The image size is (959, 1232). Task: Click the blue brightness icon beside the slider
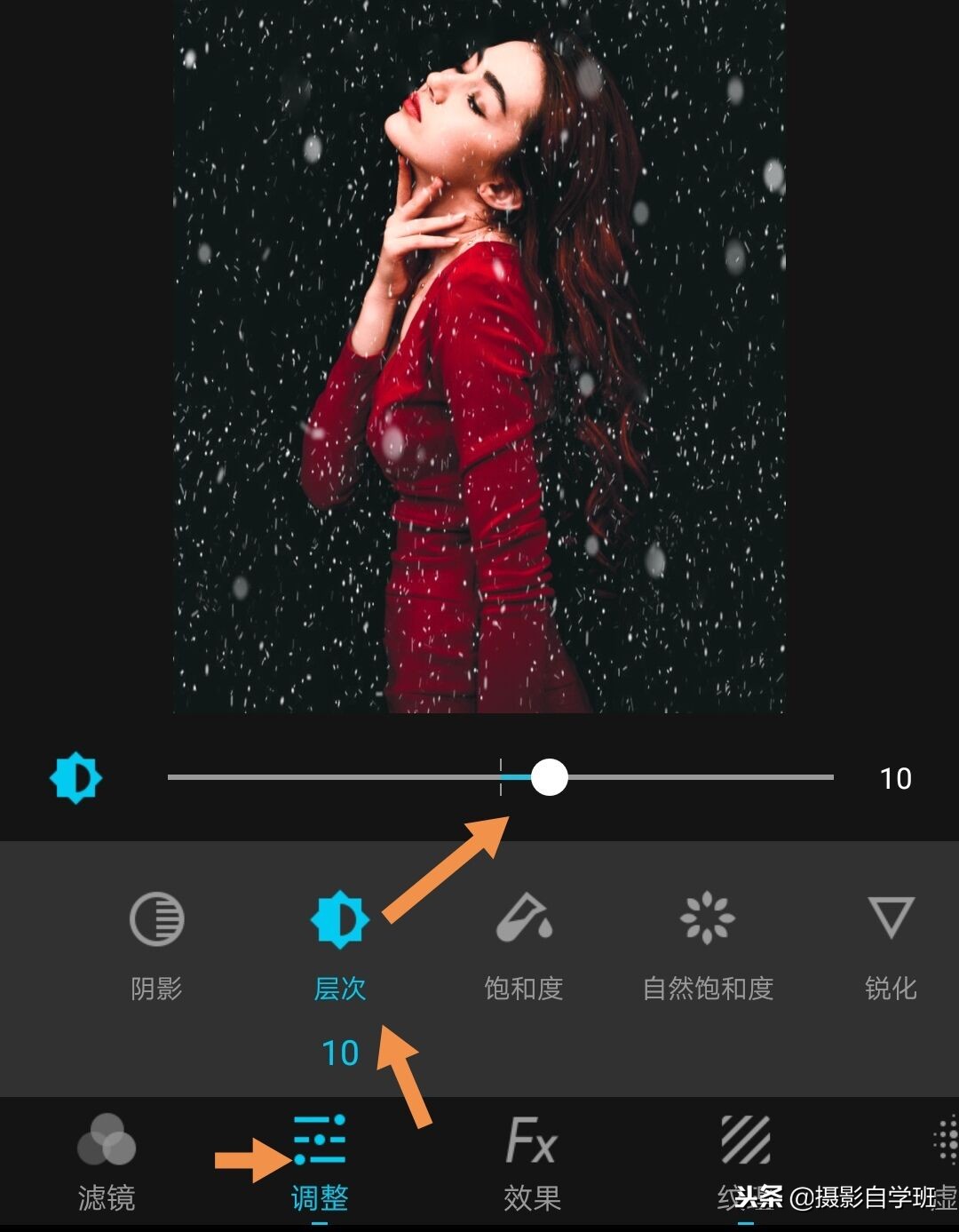(75, 777)
